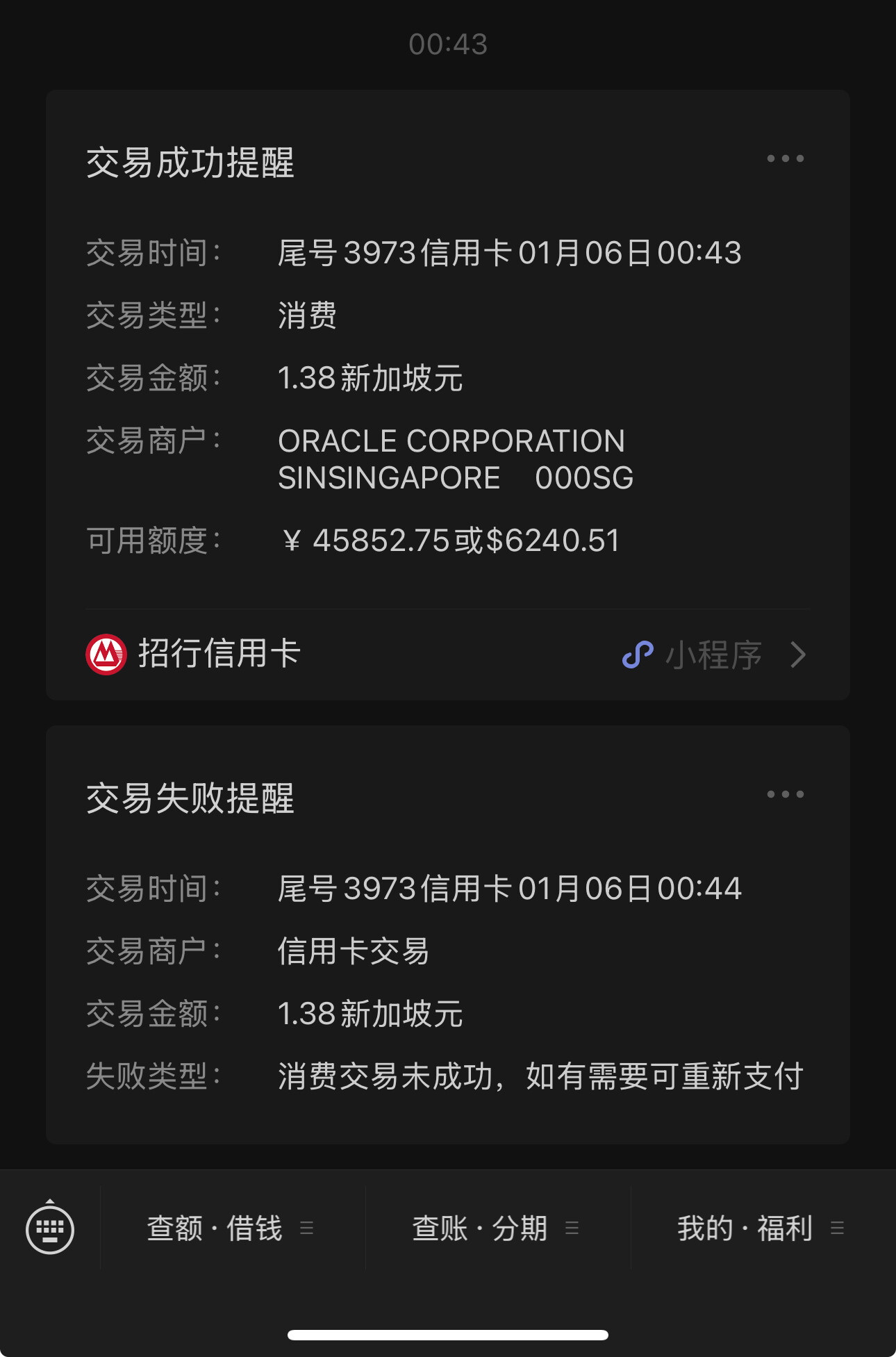This screenshot has width=896, height=1357.
Task: Open more options on 交易失败提醒 card
Action: pyautogui.click(x=785, y=794)
